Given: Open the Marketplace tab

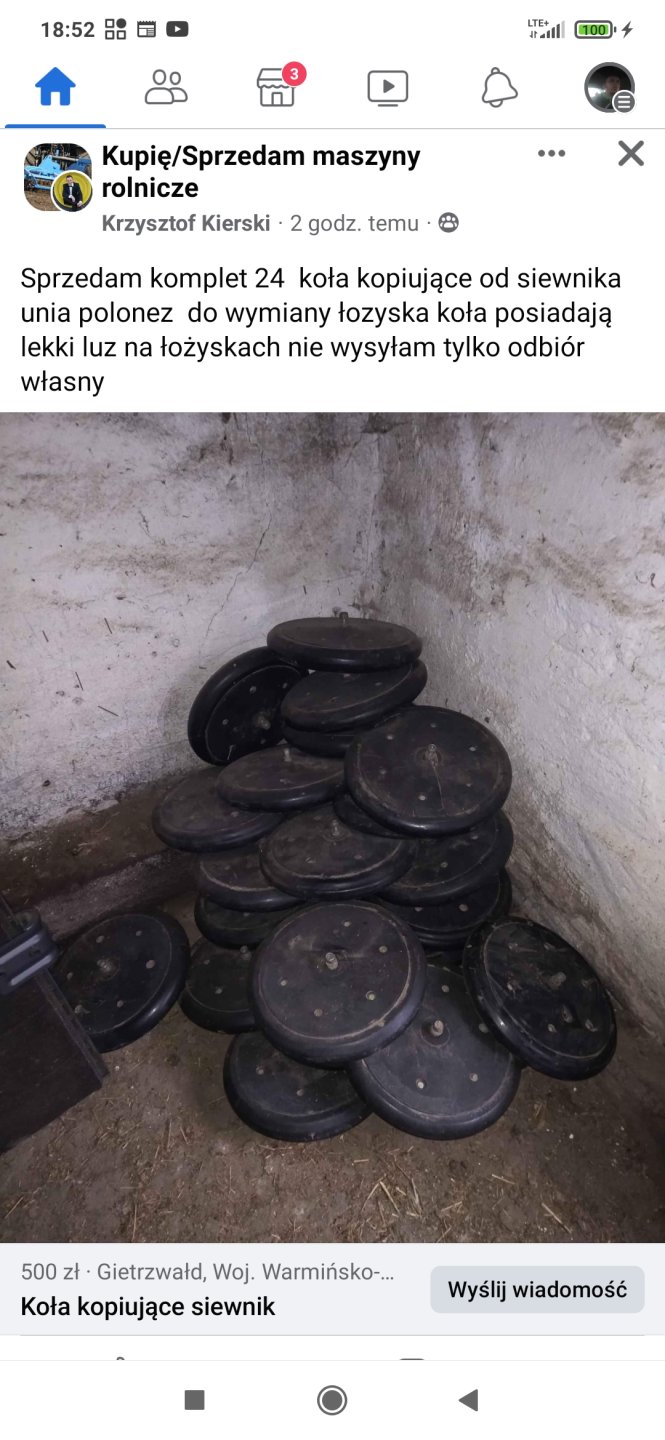Looking at the screenshot, I should point(277,88).
